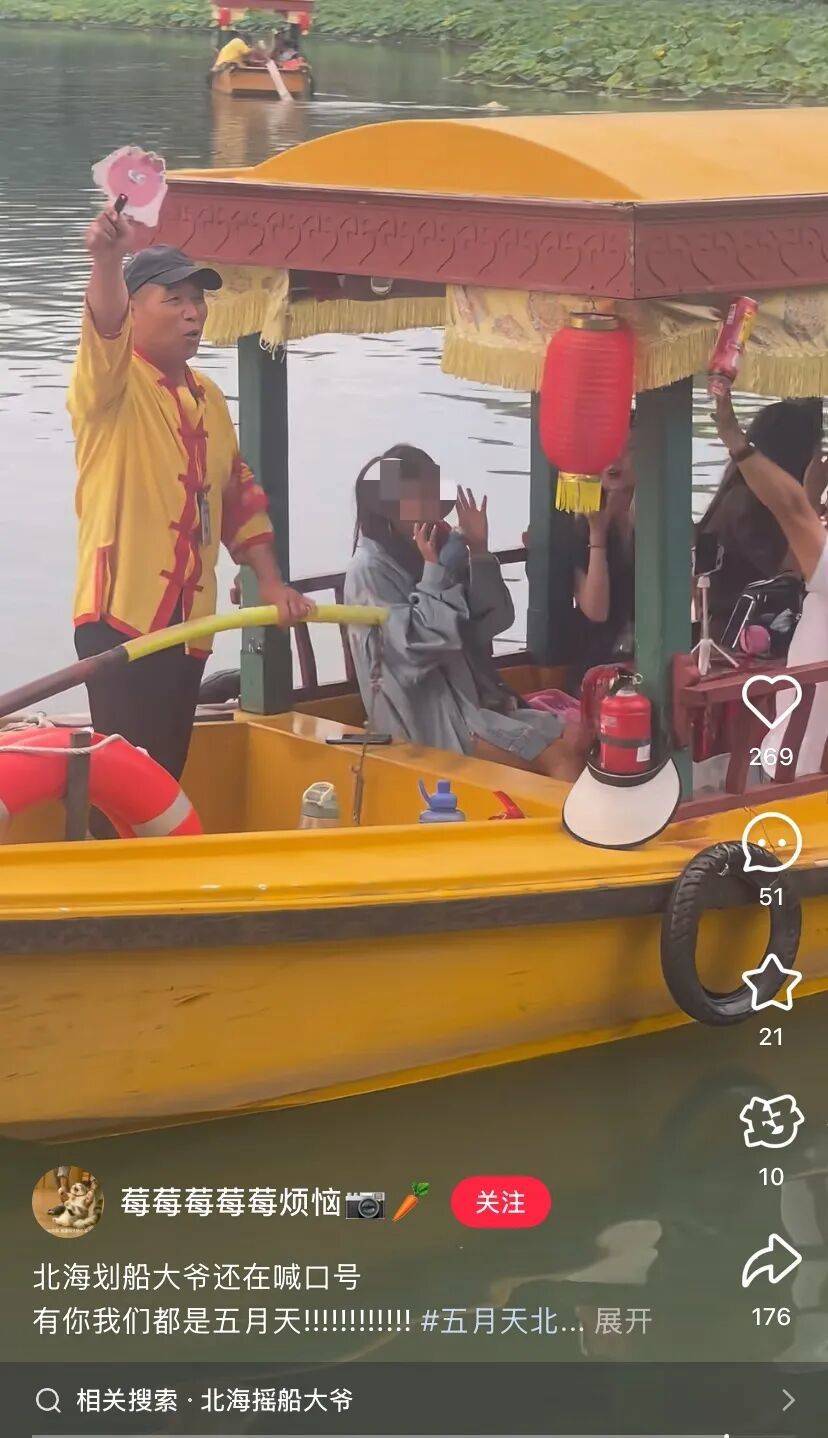828x1438 pixels.
Task: Open username 莓莓莓莓莓烦恼 profile
Action: click(x=230, y=1202)
